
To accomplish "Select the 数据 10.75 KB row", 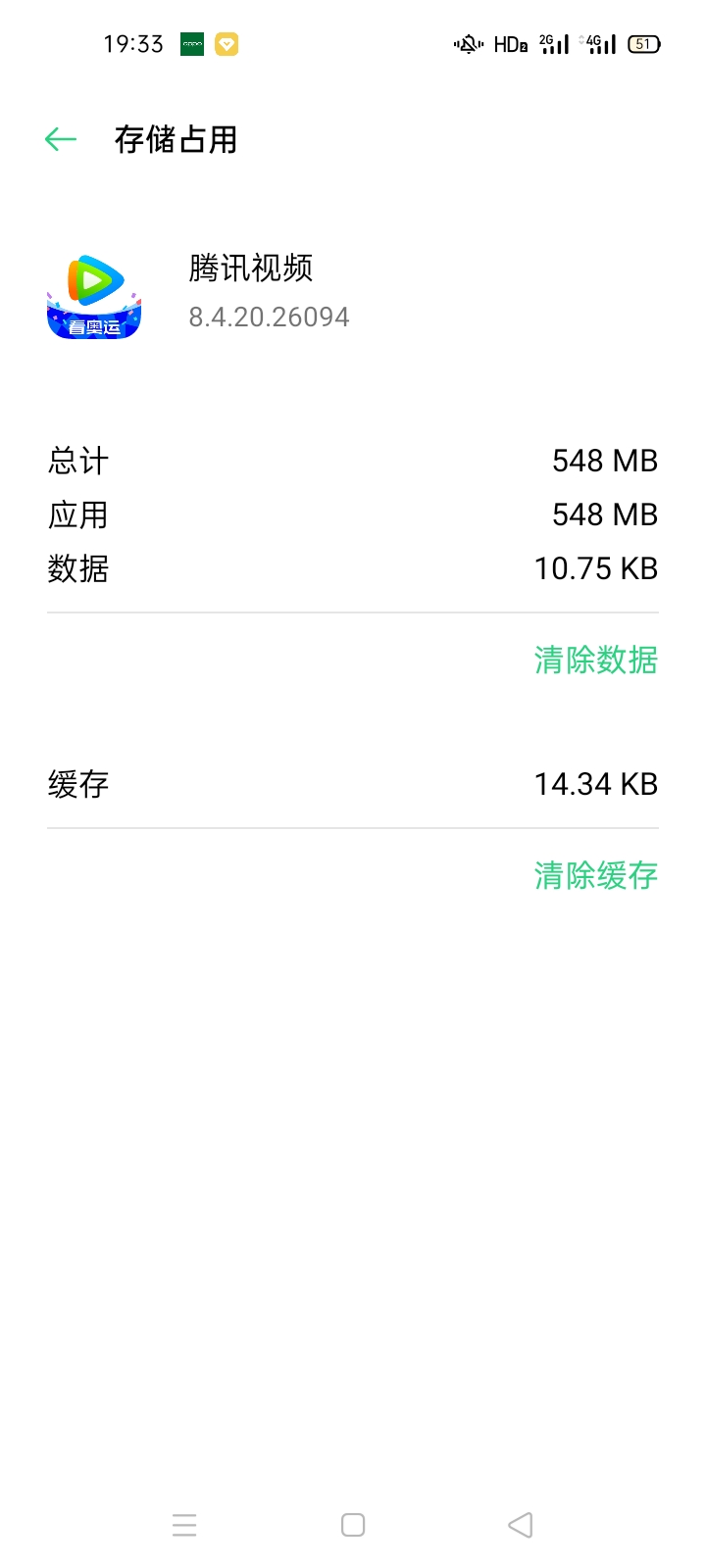I will (353, 568).
